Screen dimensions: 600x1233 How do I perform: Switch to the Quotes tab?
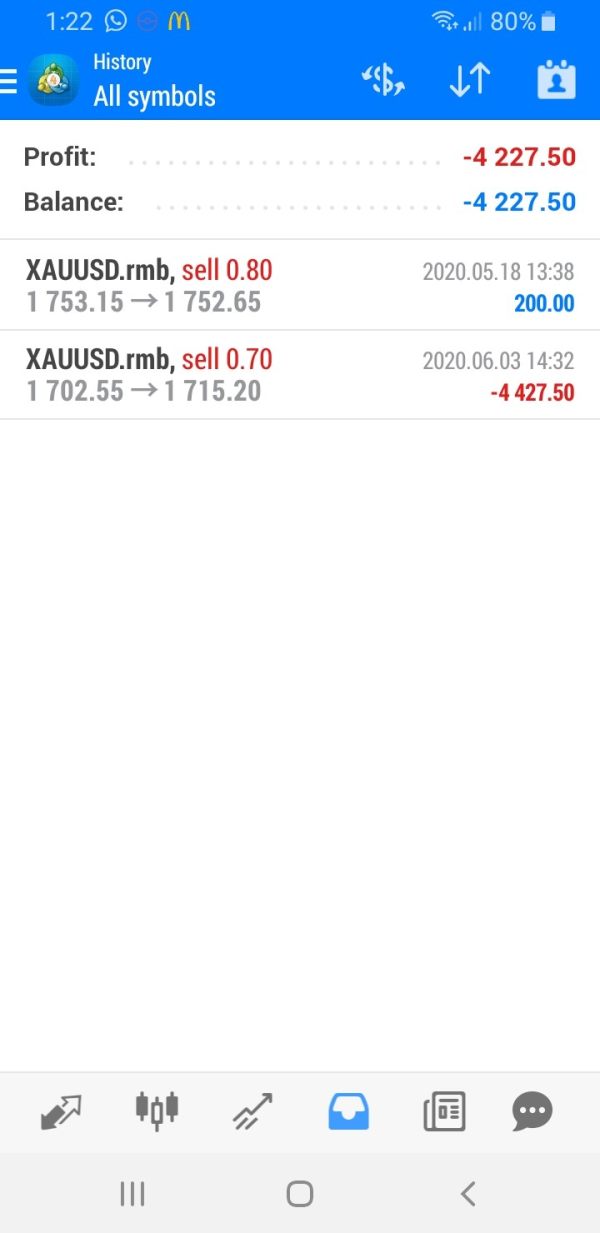click(x=61, y=1111)
